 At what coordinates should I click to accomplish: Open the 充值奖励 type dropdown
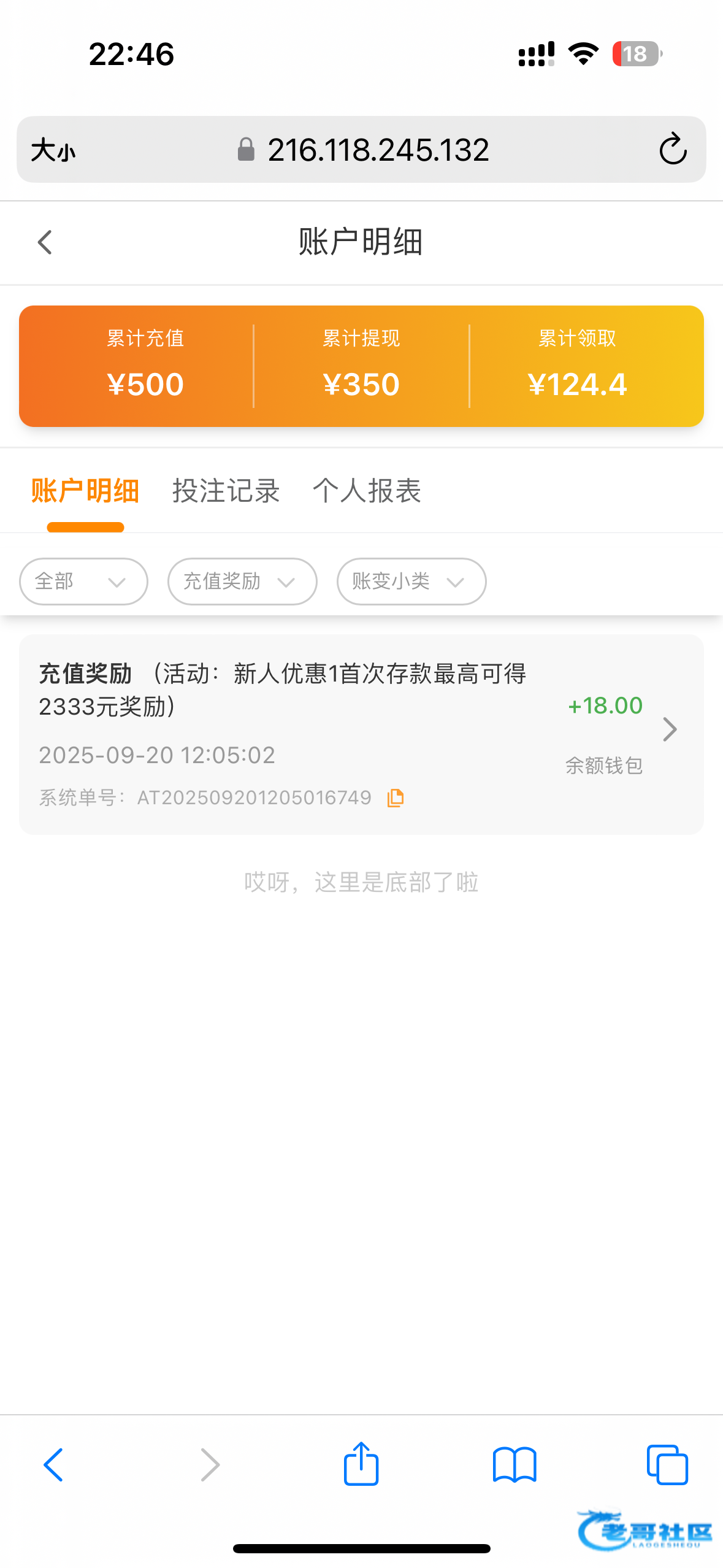(242, 582)
